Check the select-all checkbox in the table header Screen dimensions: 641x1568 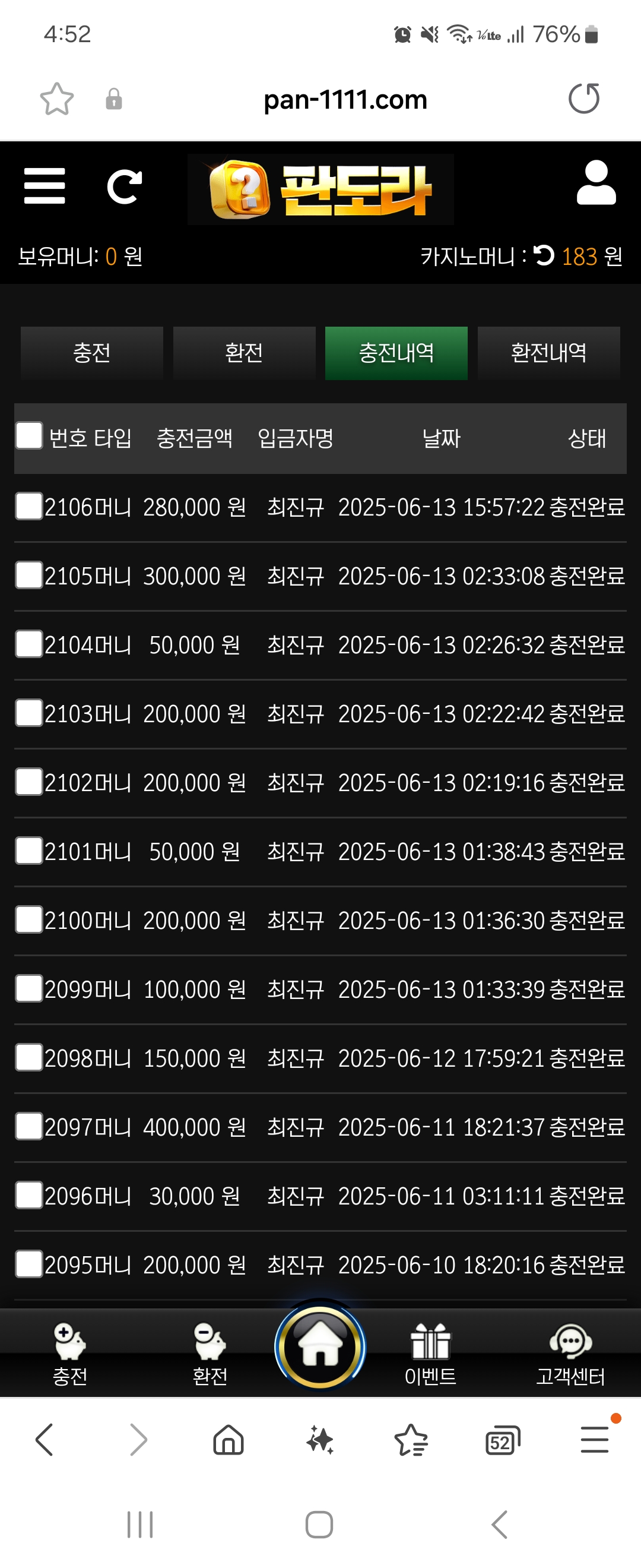pyautogui.click(x=28, y=436)
